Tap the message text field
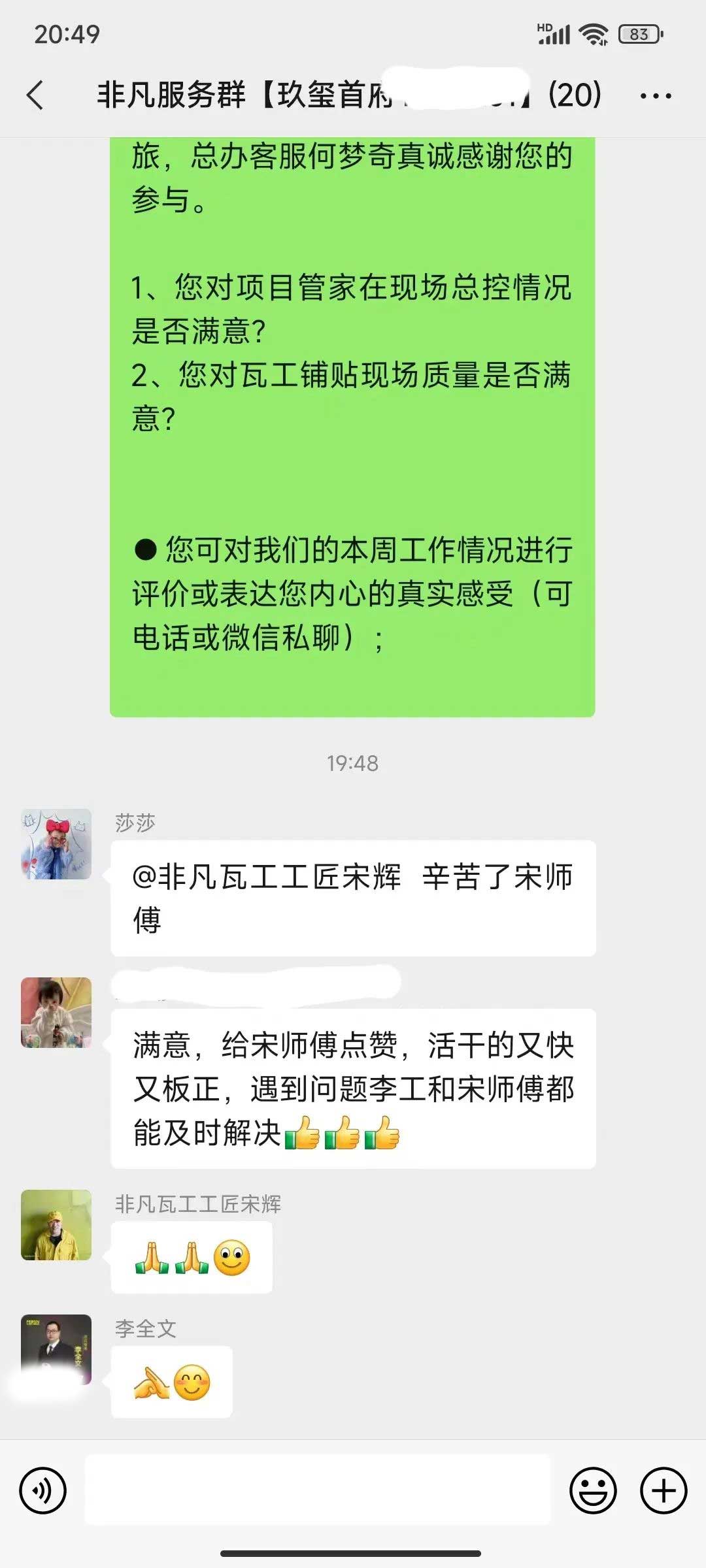The height and width of the screenshot is (1568, 706). pyautogui.click(x=318, y=1490)
